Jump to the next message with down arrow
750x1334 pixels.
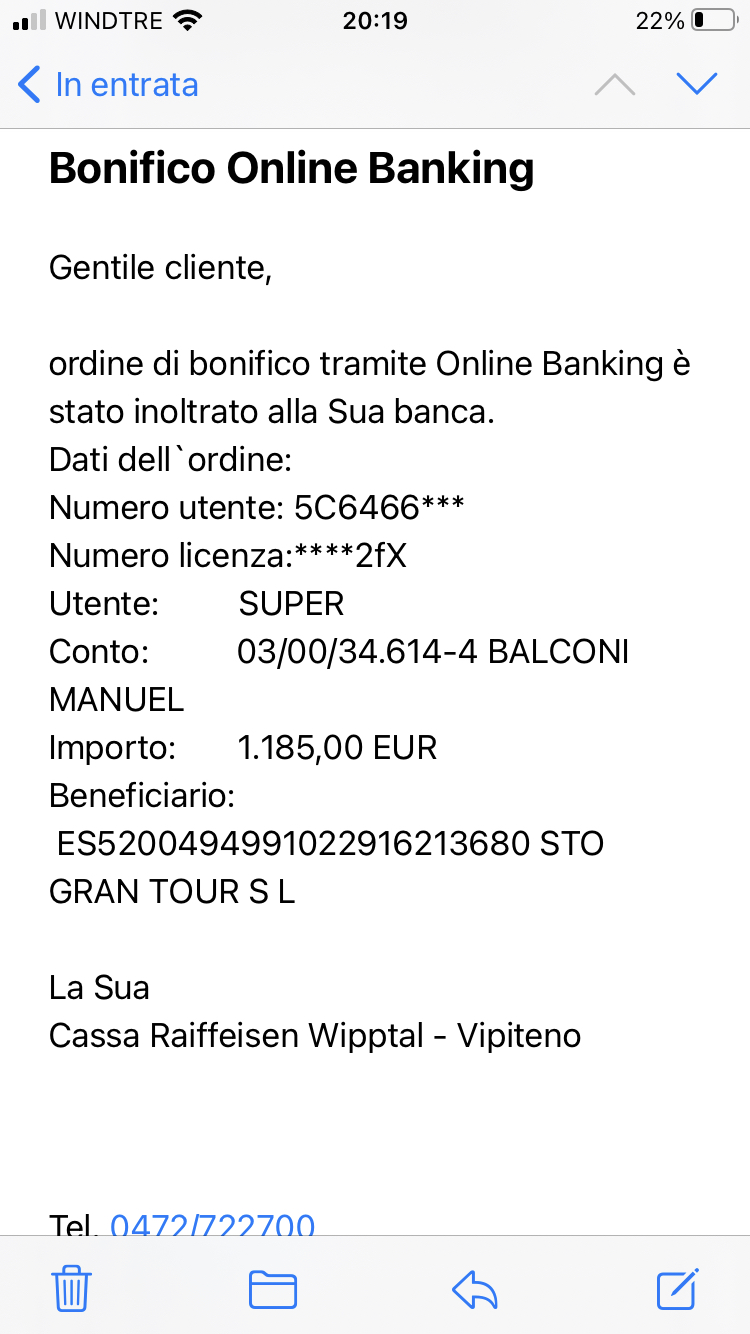697,85
